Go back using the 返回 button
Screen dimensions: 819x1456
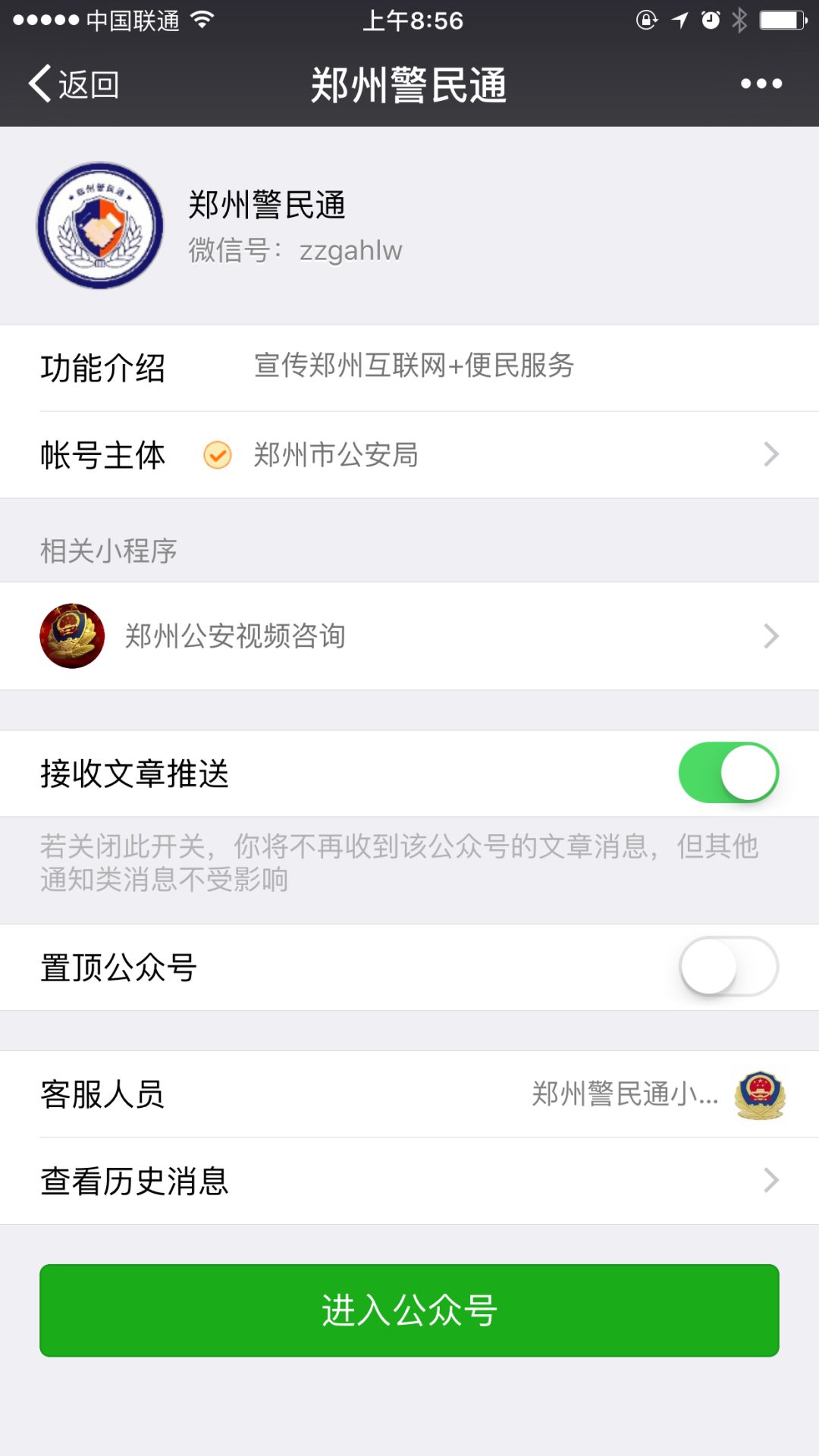coord(74,84)
